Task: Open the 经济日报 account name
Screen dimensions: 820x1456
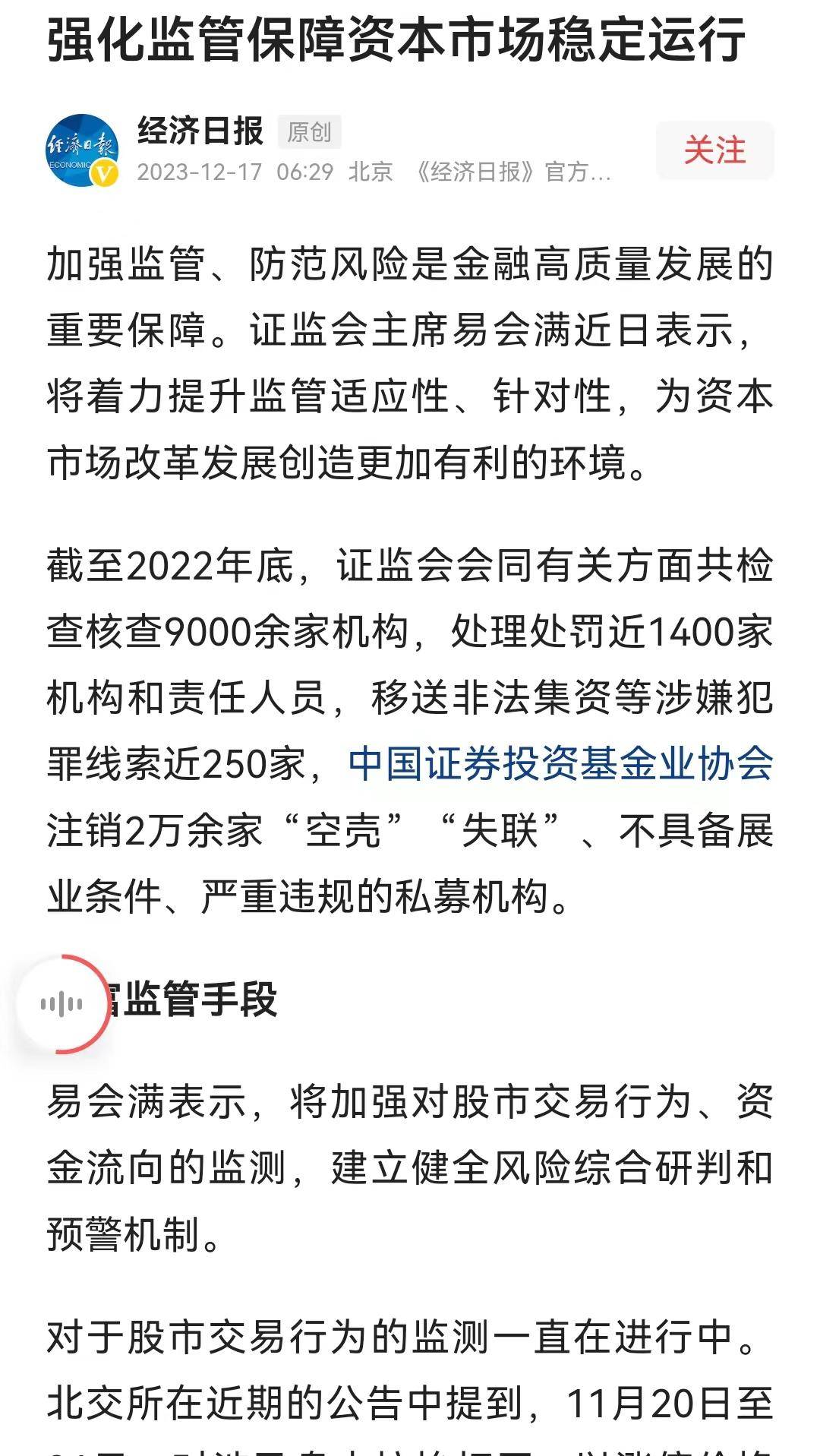Action: click(200, 131)
